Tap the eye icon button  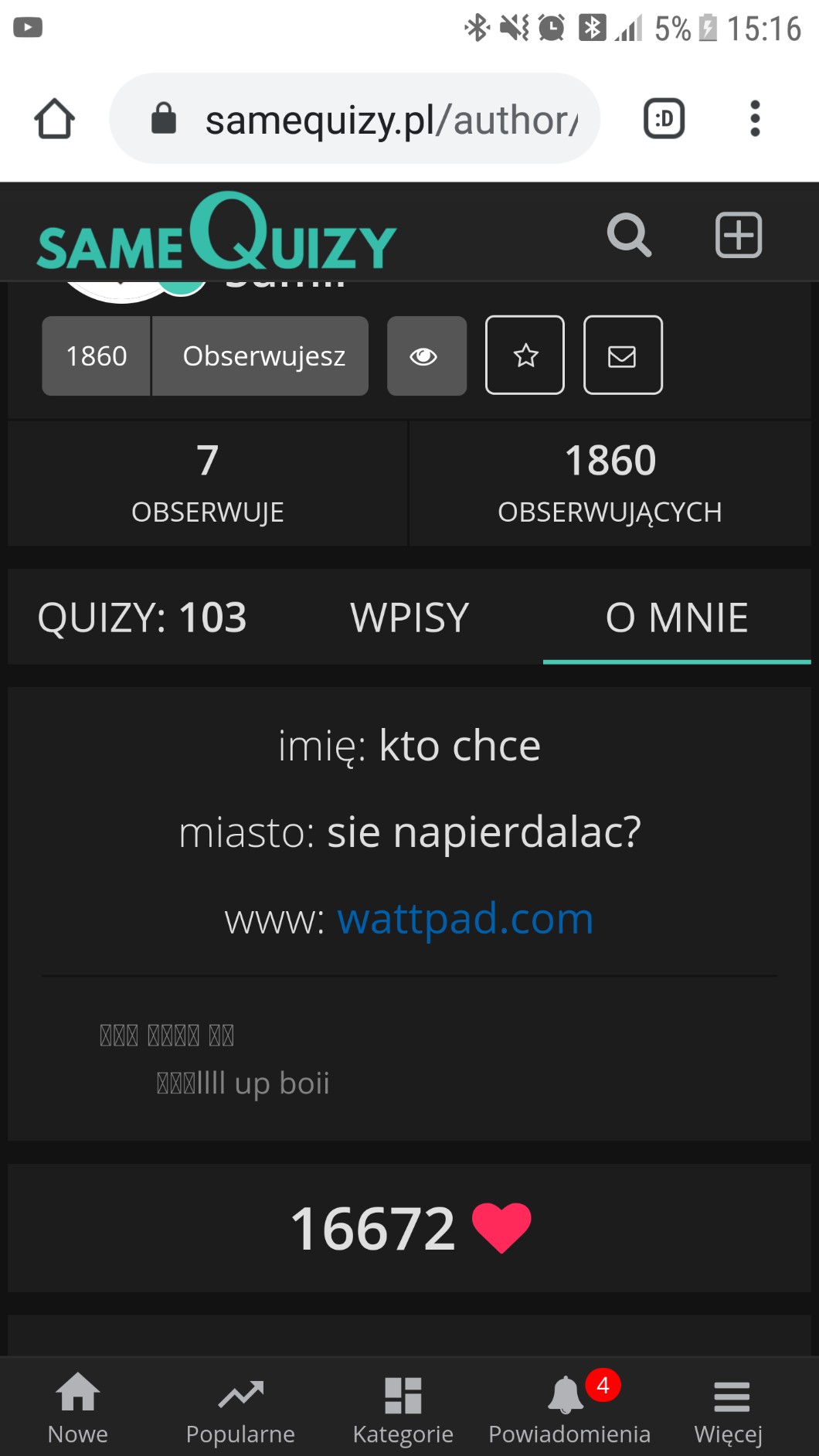point(426,356)
